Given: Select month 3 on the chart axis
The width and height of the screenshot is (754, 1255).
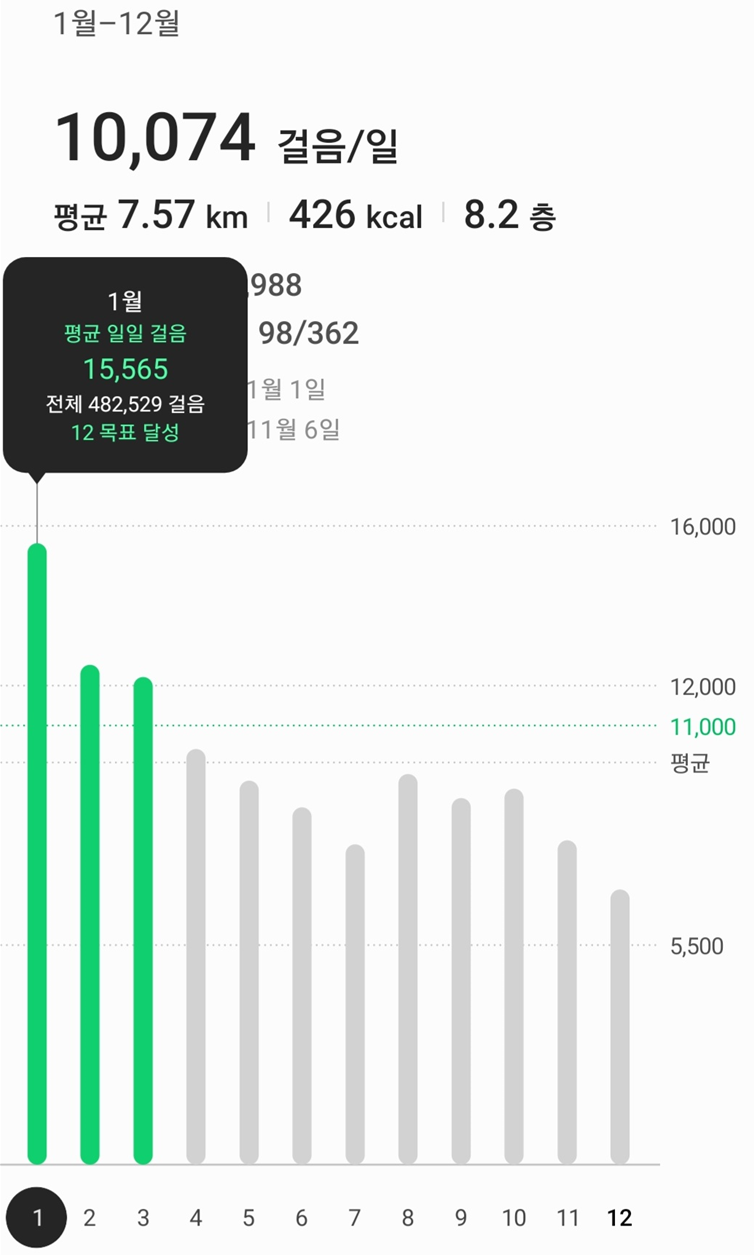Looking at the screenshot, I should point(143,1217).
